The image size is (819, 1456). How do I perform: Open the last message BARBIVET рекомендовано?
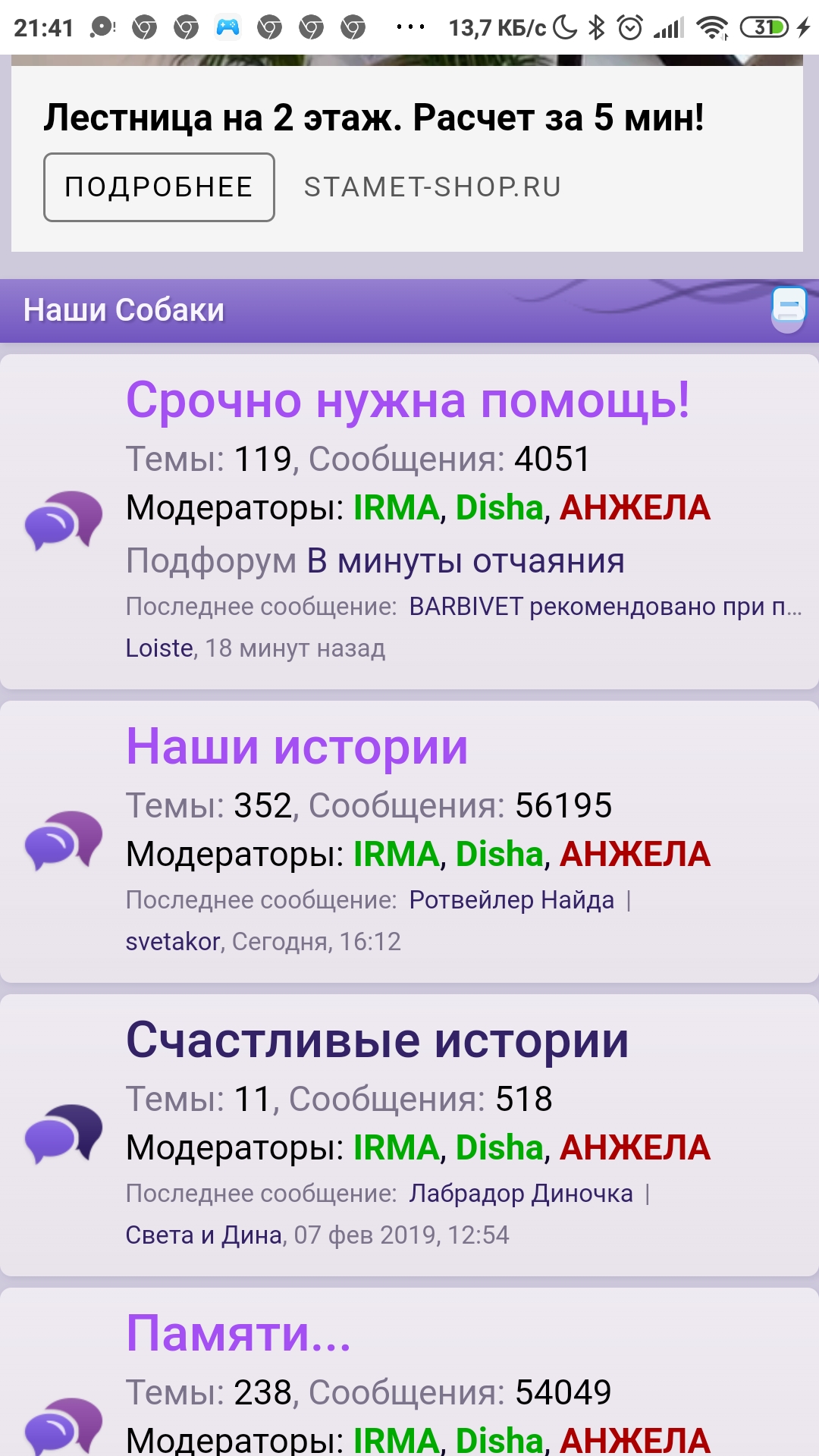click(x=604, y=607)
